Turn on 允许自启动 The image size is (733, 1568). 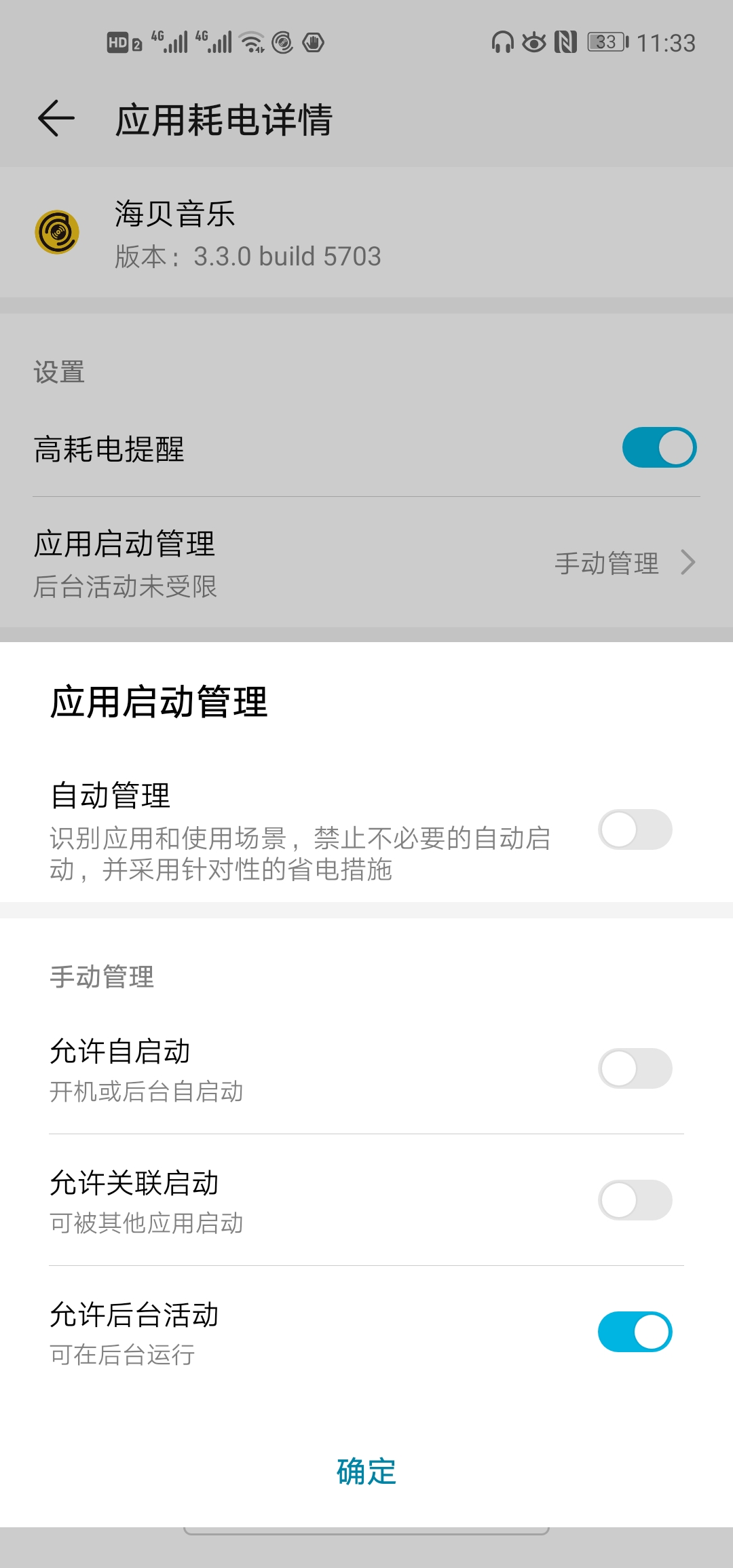coord(635,1068)
